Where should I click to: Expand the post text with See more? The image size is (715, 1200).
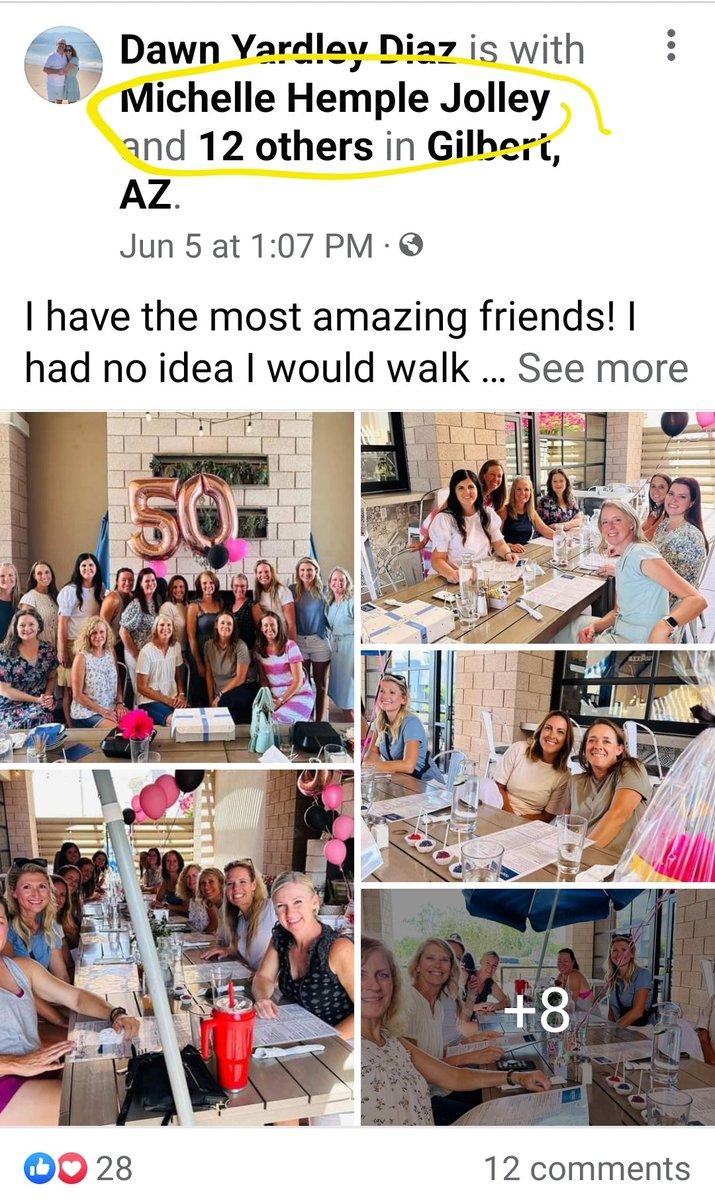(602, 368)
